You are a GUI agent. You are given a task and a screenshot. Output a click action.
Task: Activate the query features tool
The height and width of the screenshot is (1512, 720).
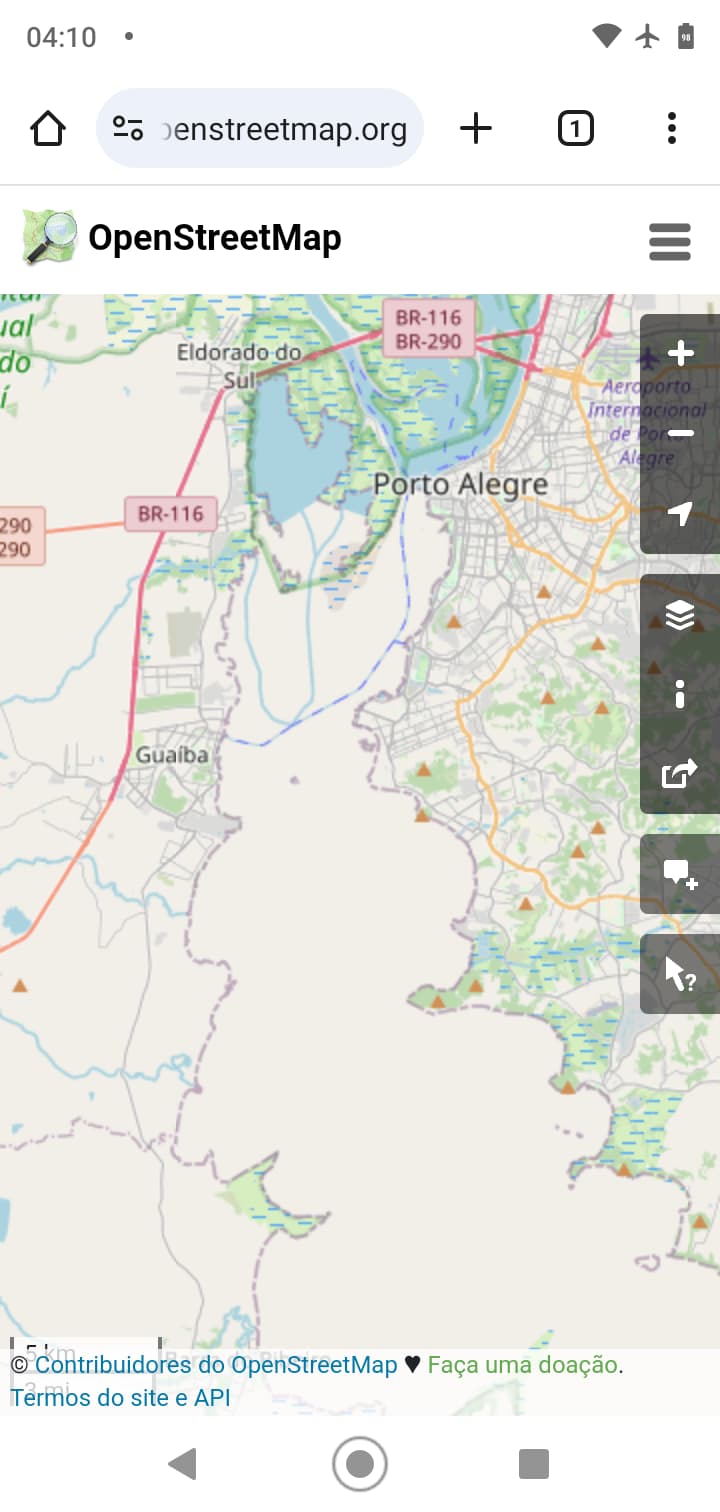pos(680,974)
